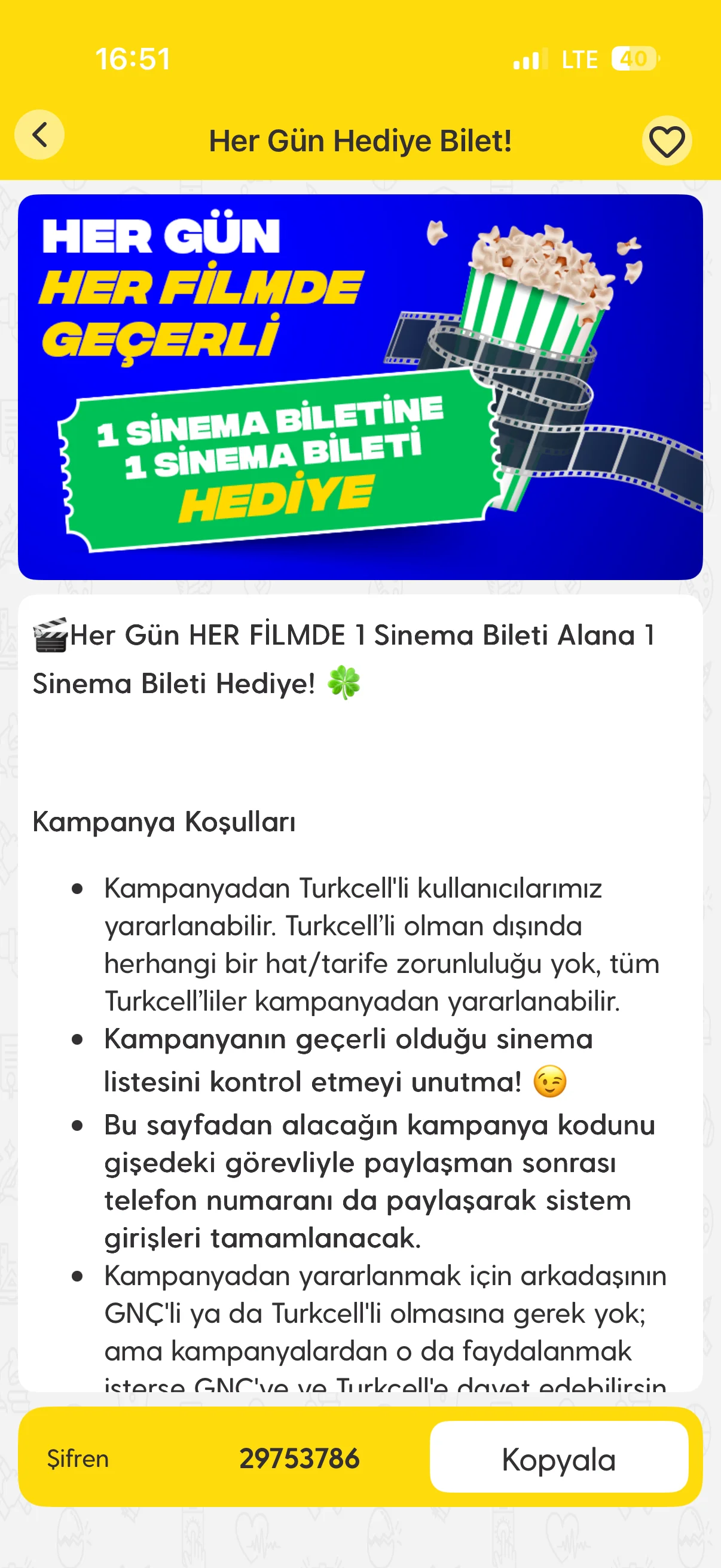This screenshot has height=1568, width=721.
Task: Copy the campaign code with Kopyala
Action: click(558, 1459)
